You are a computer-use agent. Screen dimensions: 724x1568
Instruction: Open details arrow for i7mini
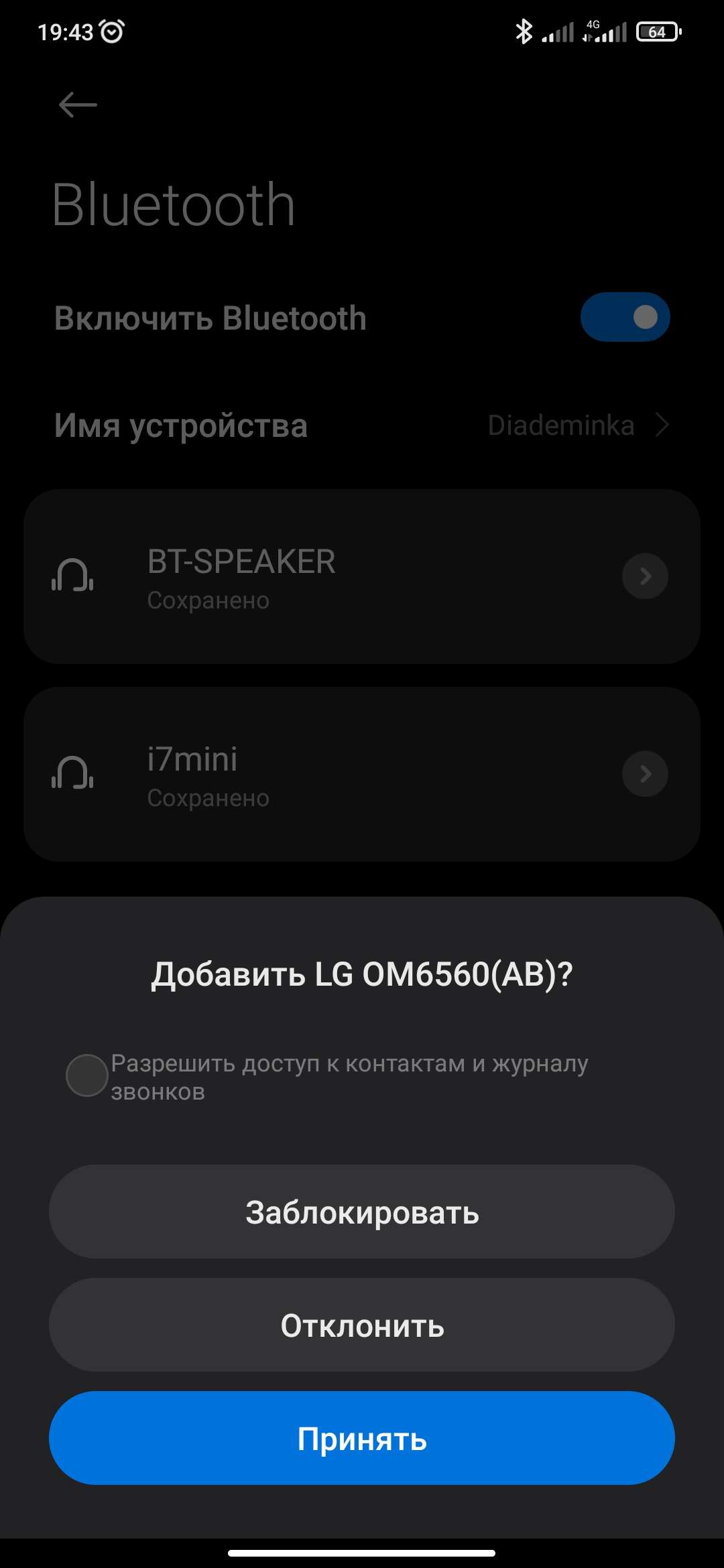click(645, 774)
